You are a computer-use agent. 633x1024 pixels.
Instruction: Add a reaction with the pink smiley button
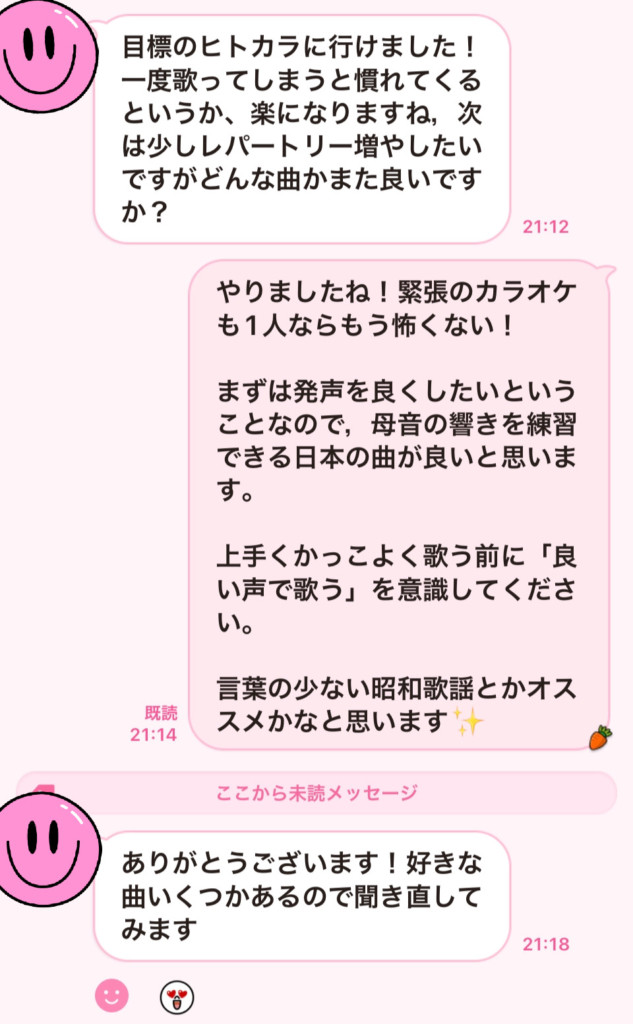click(x=112, y=995)
